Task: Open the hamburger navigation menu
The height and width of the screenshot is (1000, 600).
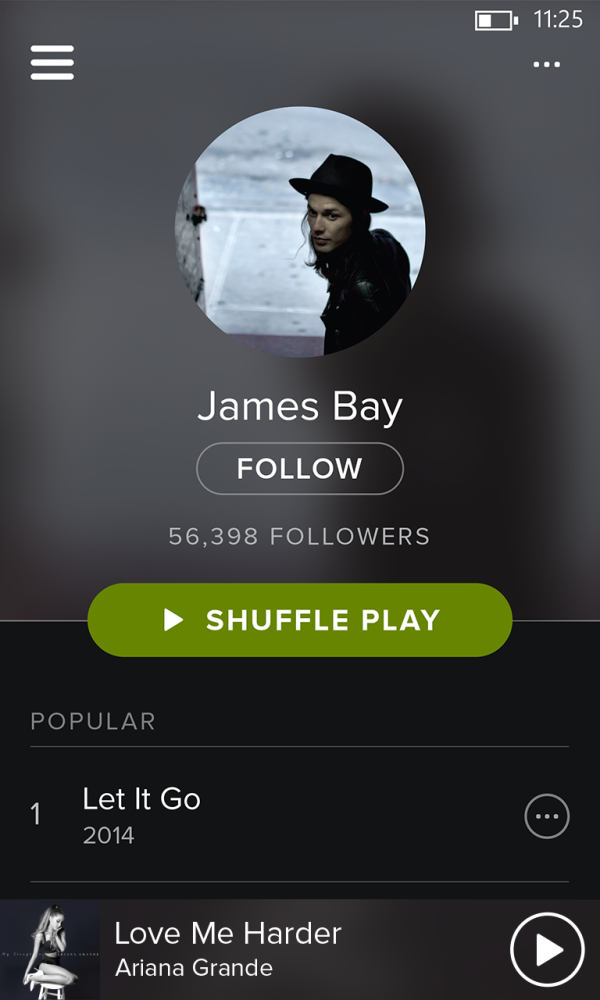Action: pos(52,63)
